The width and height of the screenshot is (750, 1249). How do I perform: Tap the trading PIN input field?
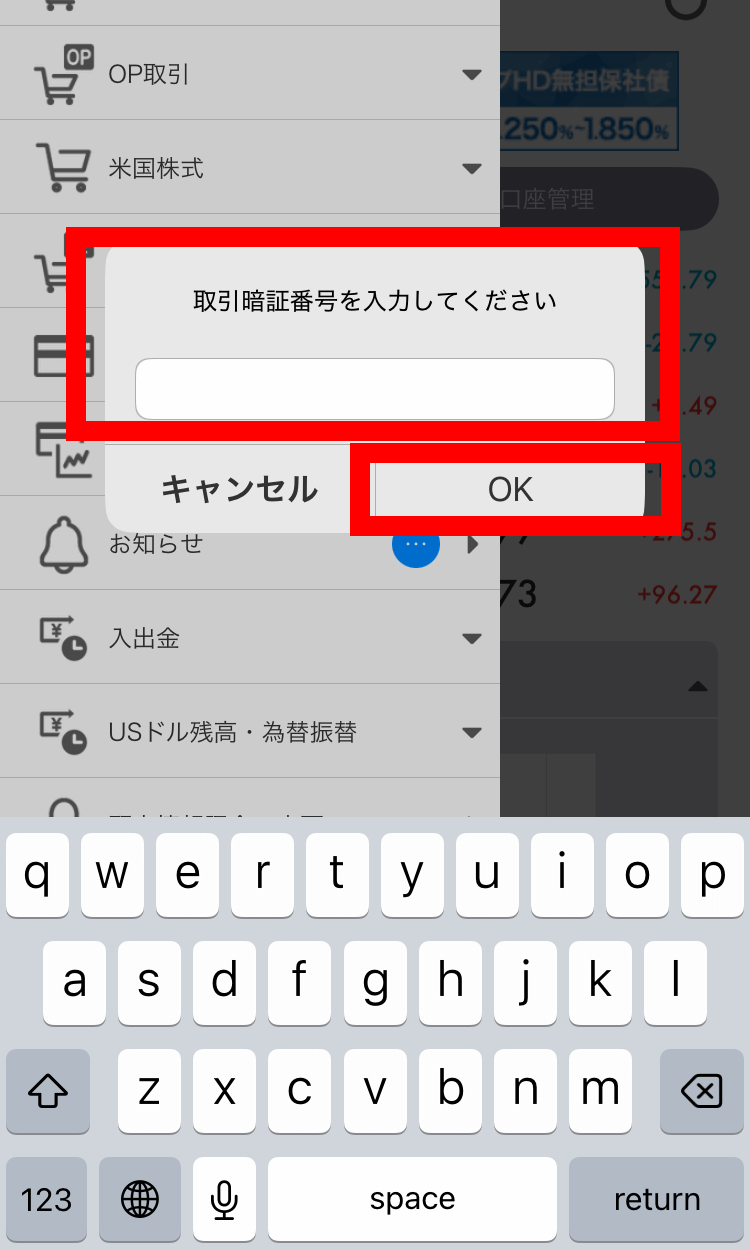(x=374, y=389)
